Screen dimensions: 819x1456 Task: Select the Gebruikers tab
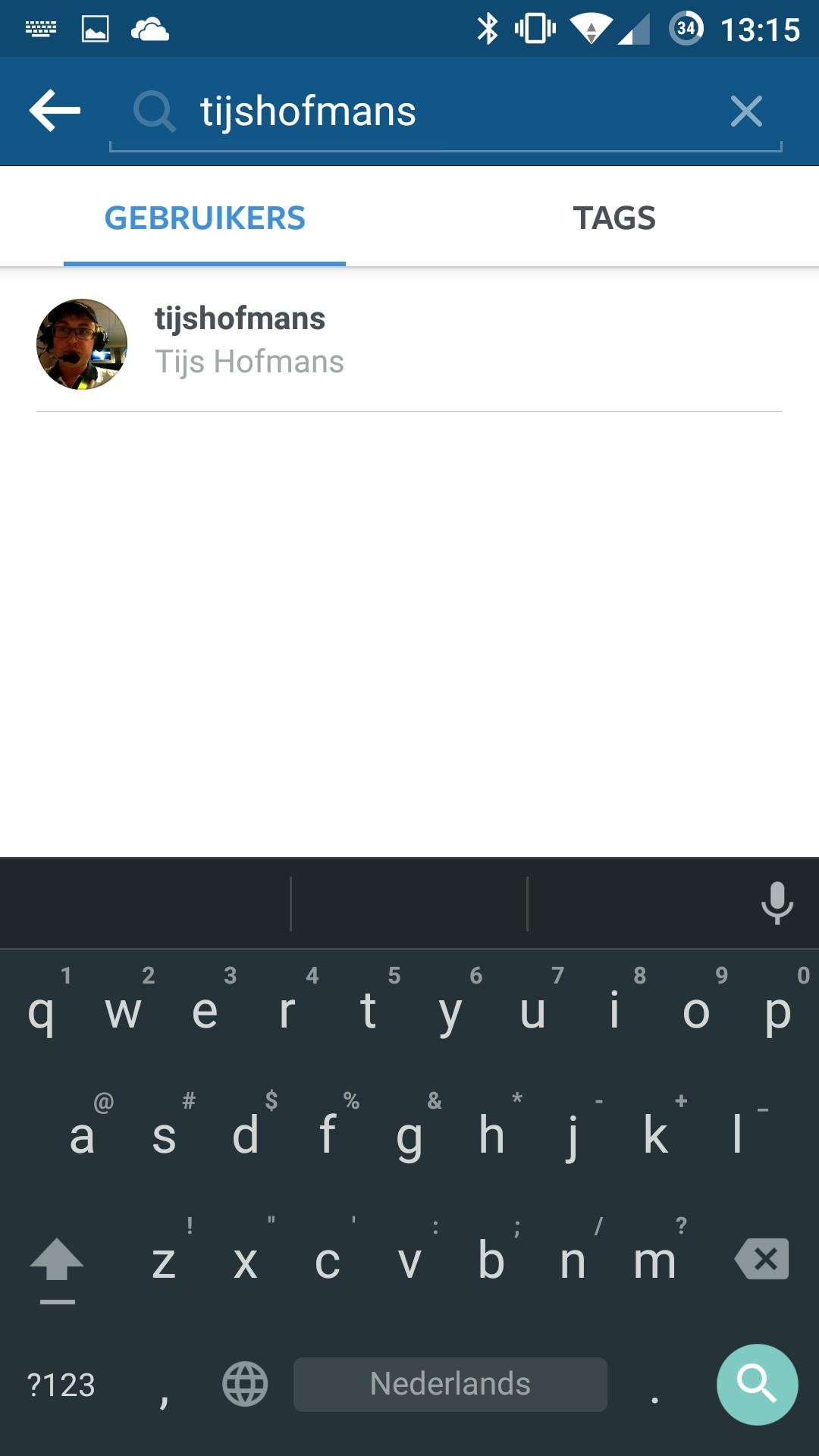coord(205,218)
